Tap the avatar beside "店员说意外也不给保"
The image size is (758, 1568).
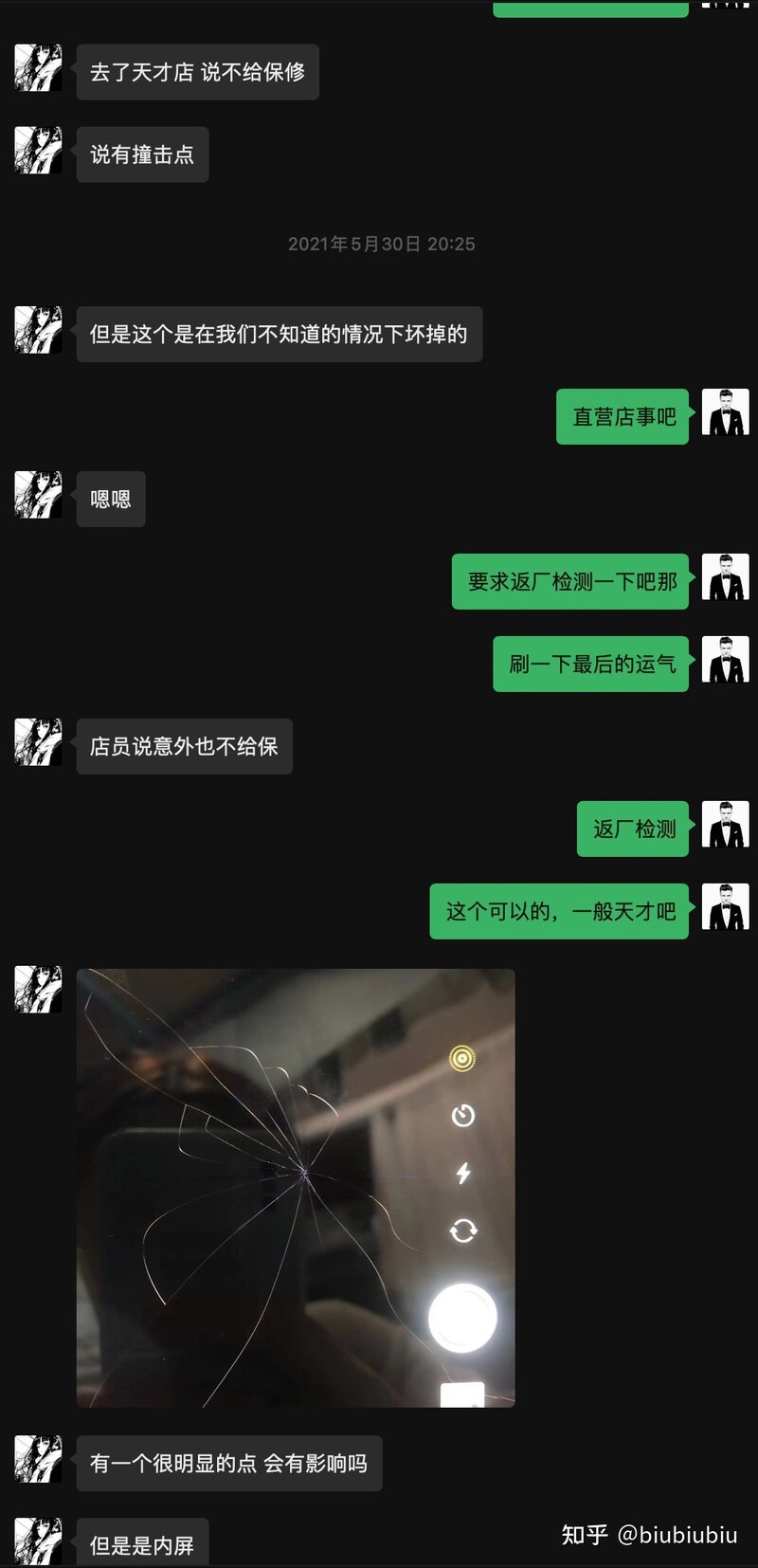click(38, 742)
